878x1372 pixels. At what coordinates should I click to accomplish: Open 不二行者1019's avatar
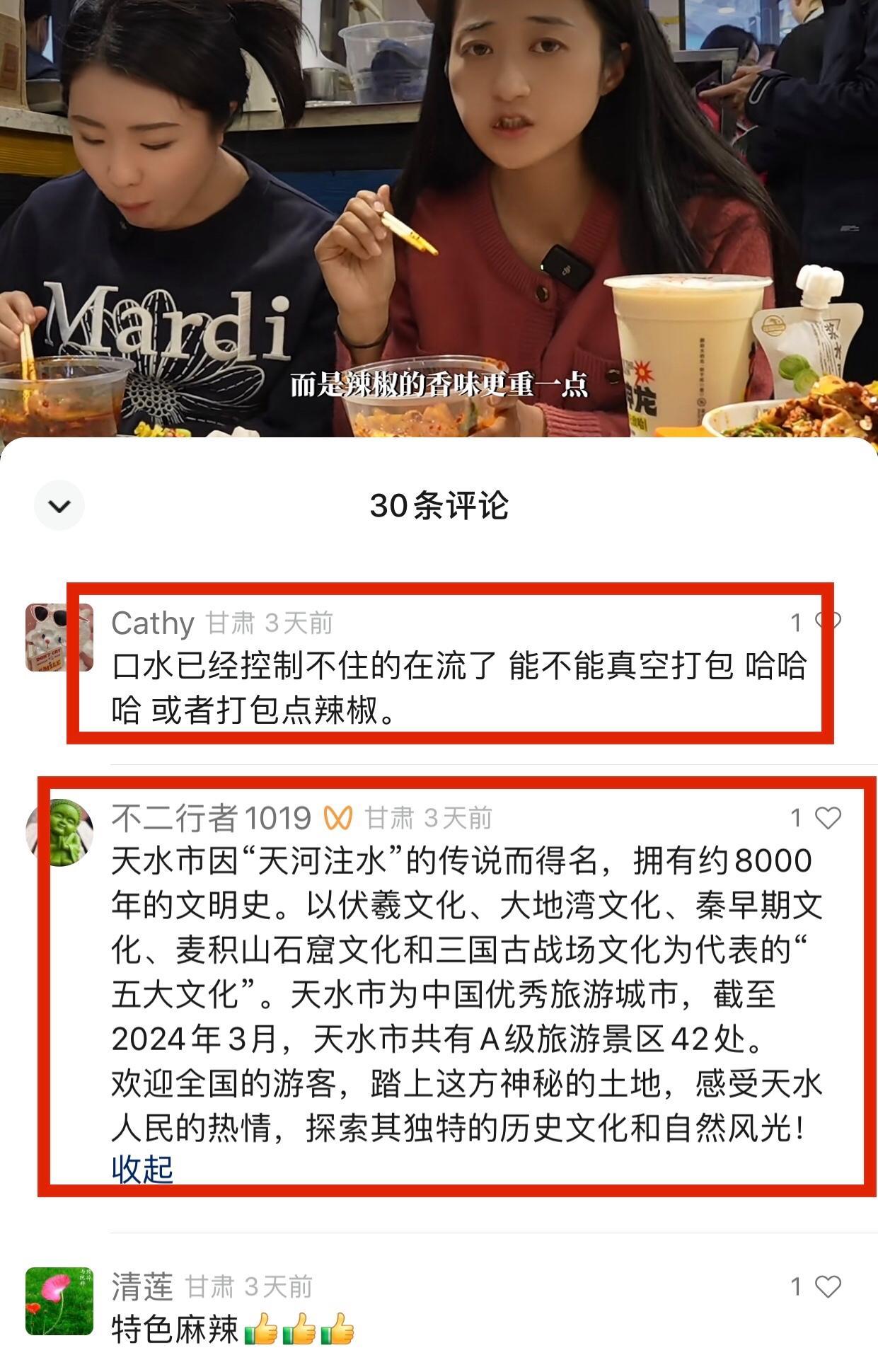pyautogui.click(x=59, y=833)
